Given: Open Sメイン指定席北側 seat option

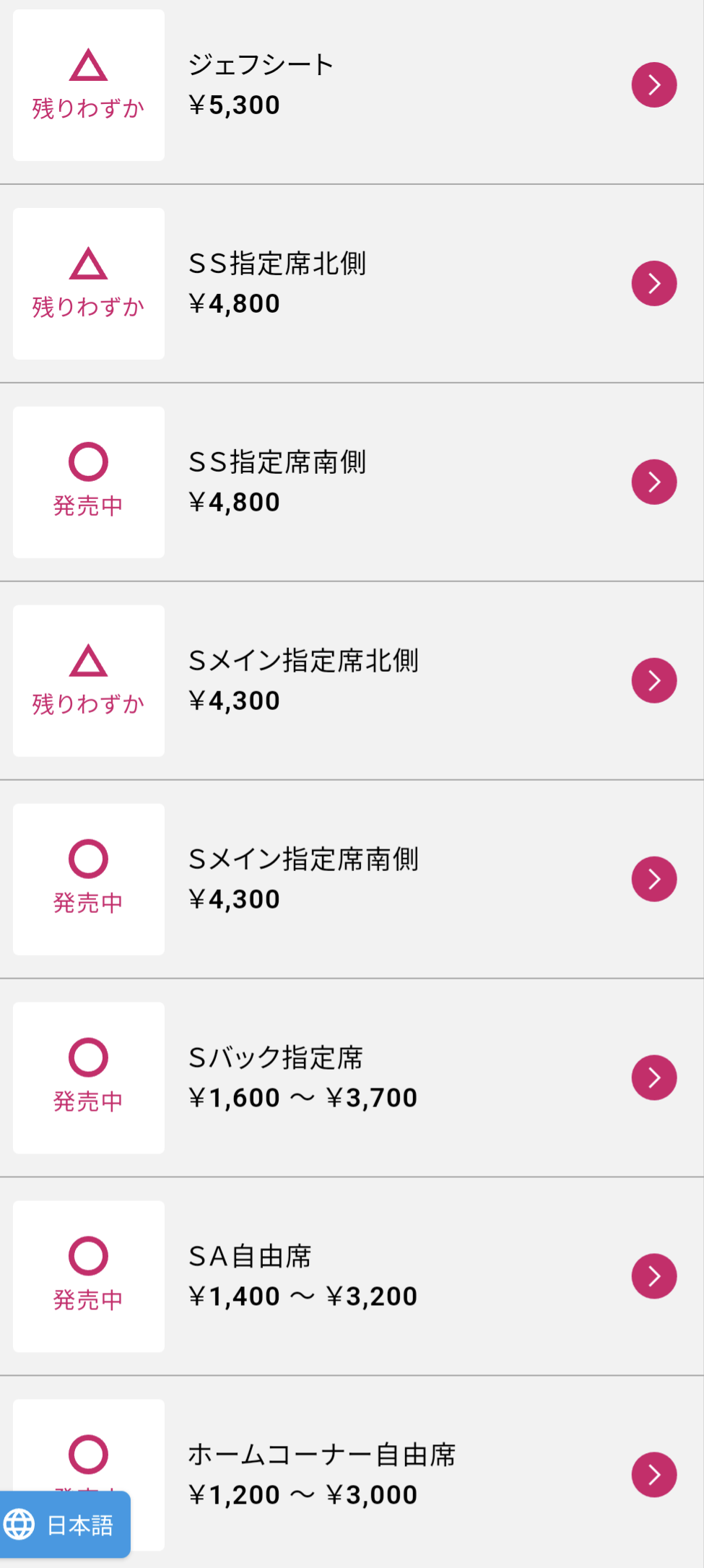Looking at the screenshot, I should pos(352,681).
